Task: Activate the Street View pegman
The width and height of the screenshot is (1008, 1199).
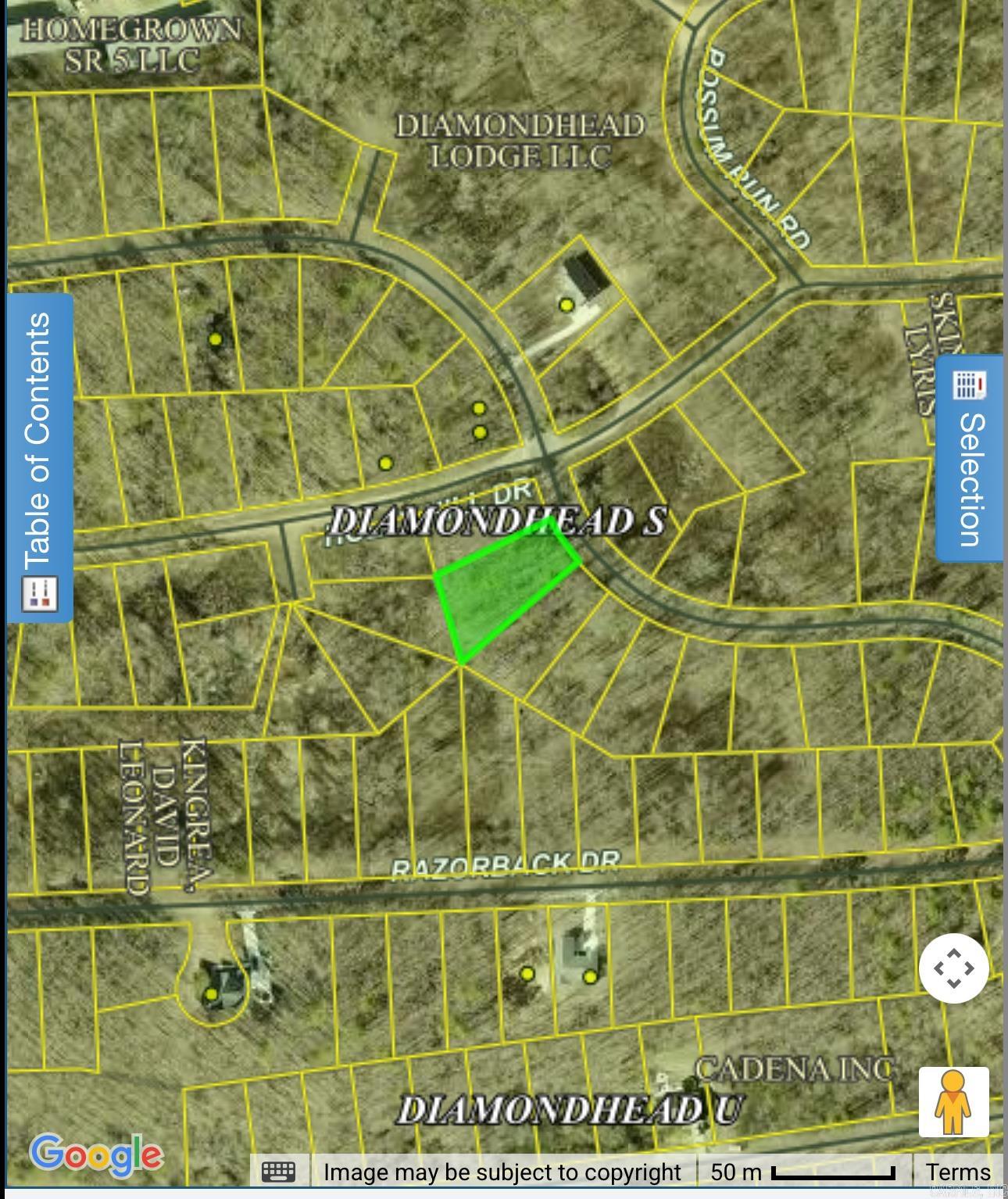Action: (953, 1102)
